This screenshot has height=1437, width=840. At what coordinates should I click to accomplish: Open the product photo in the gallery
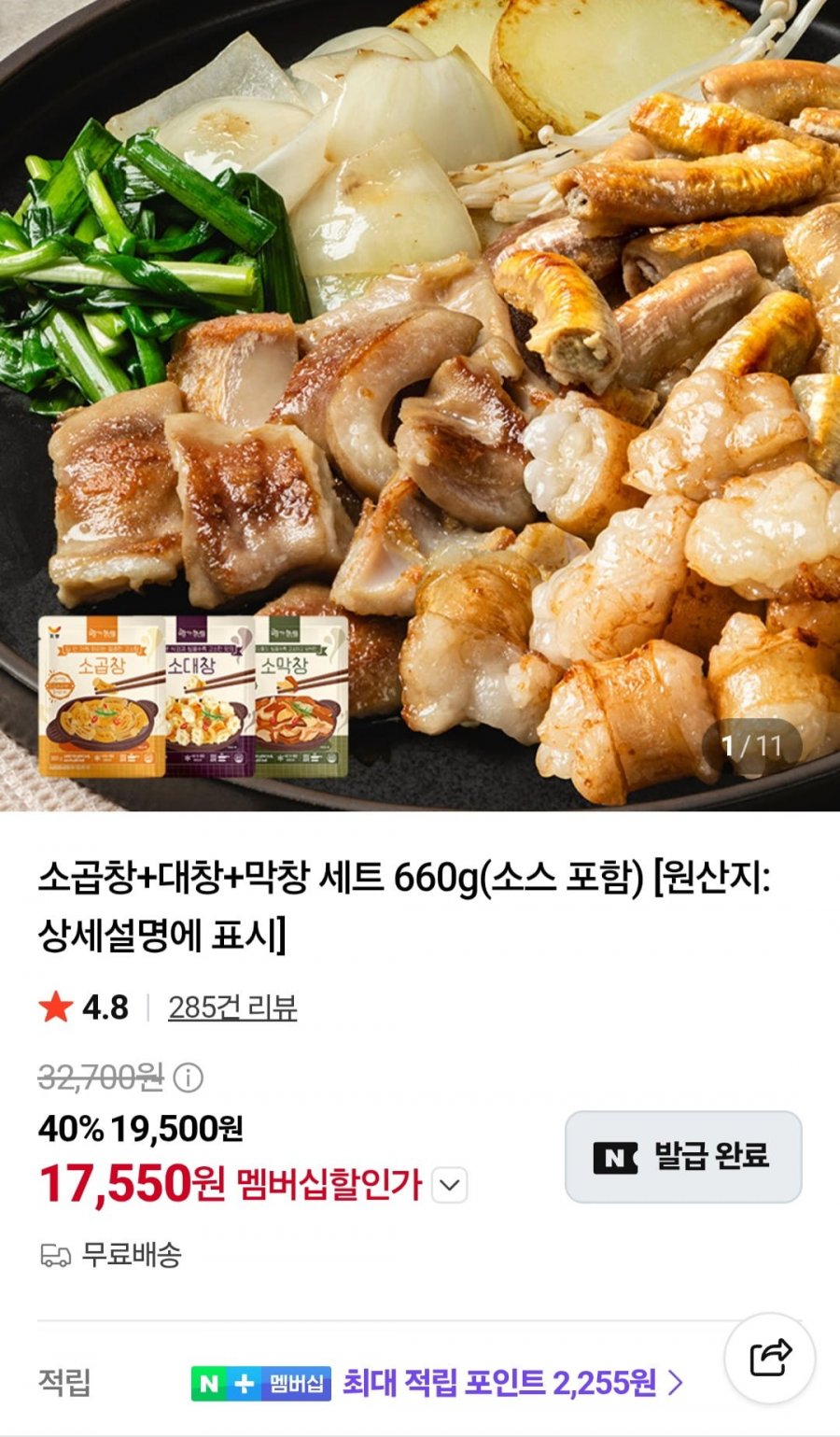click(x=420, y=405)
